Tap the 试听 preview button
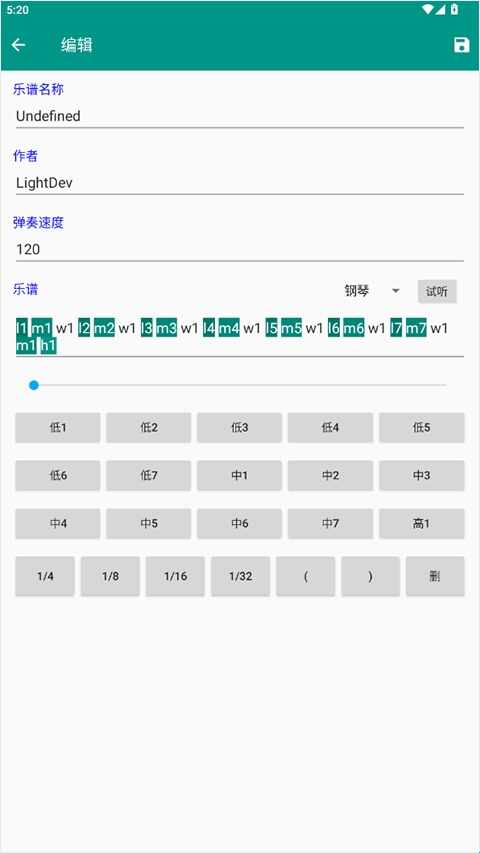The image size is (480, 853). 437,291
